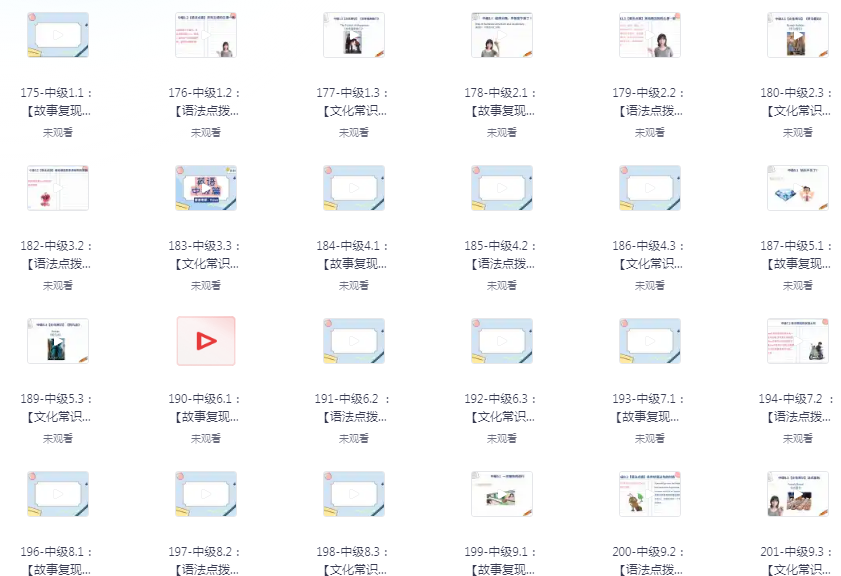The width and height of the screenshot is (841, 576).
Task: Open video 182-中级3.2
Action: (x=58, y=188)
